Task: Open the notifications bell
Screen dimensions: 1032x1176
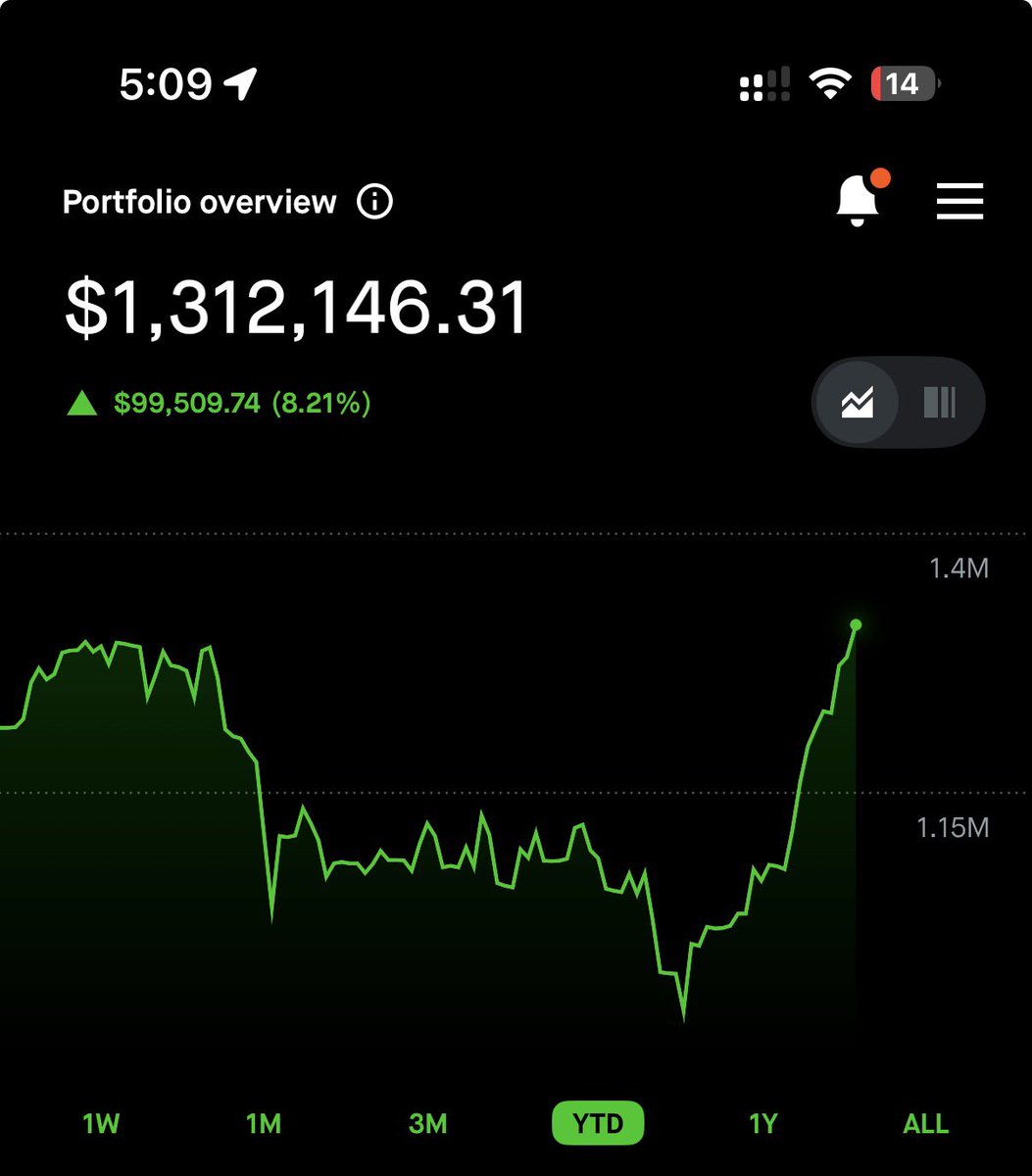Action: [858, 200]
